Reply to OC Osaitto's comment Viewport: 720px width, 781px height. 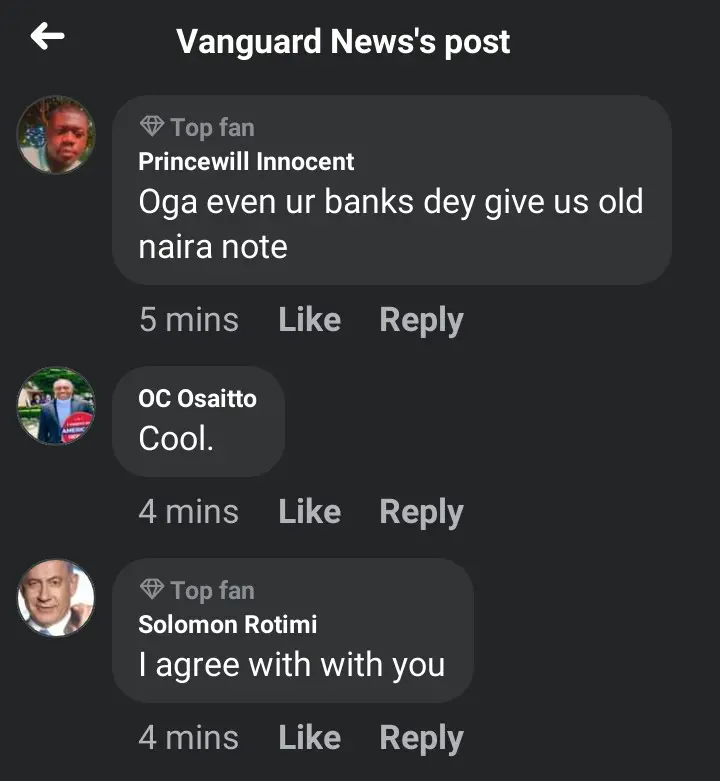(x=421, y=512)
